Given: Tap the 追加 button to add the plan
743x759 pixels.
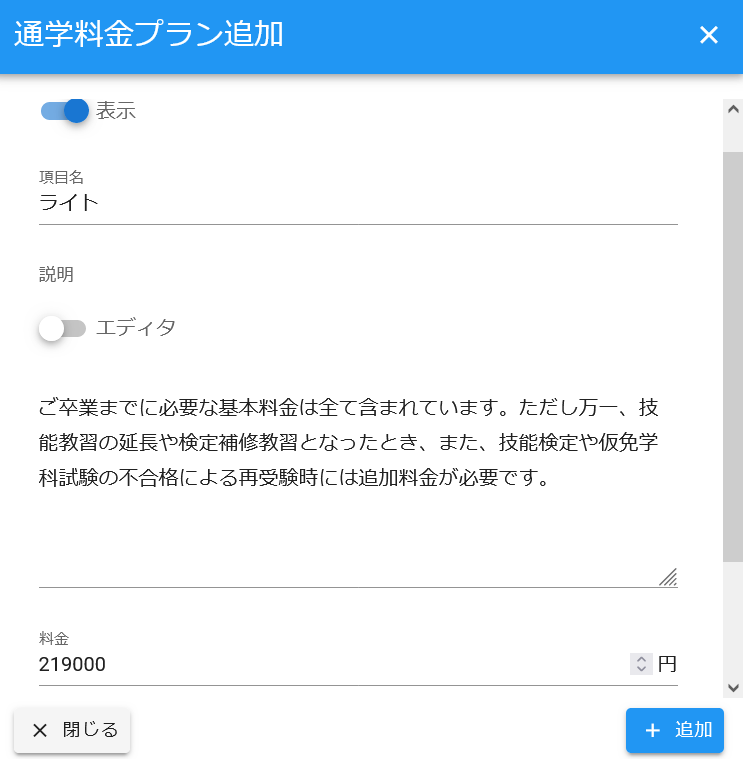Looking at the screenshot, I should pos(674,730).
